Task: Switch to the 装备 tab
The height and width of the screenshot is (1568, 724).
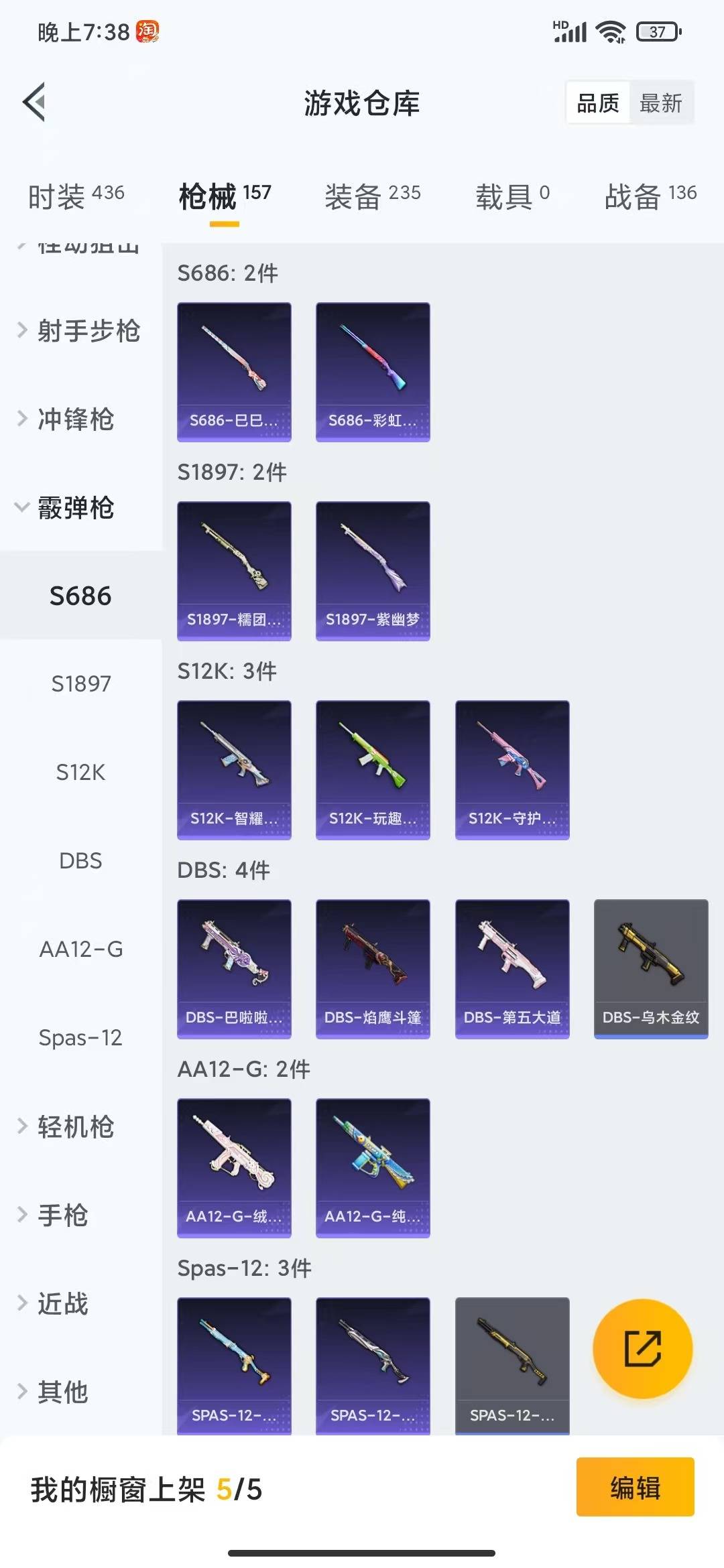Action: pyautogui.click(x=372, y=196)
